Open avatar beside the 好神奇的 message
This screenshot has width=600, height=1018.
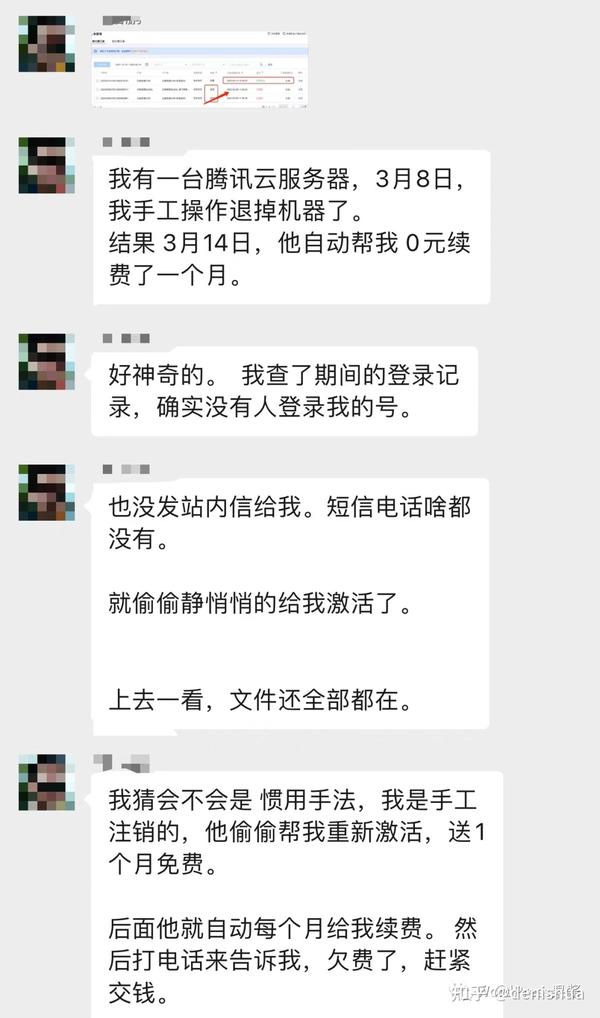click(x=47, y=362)
